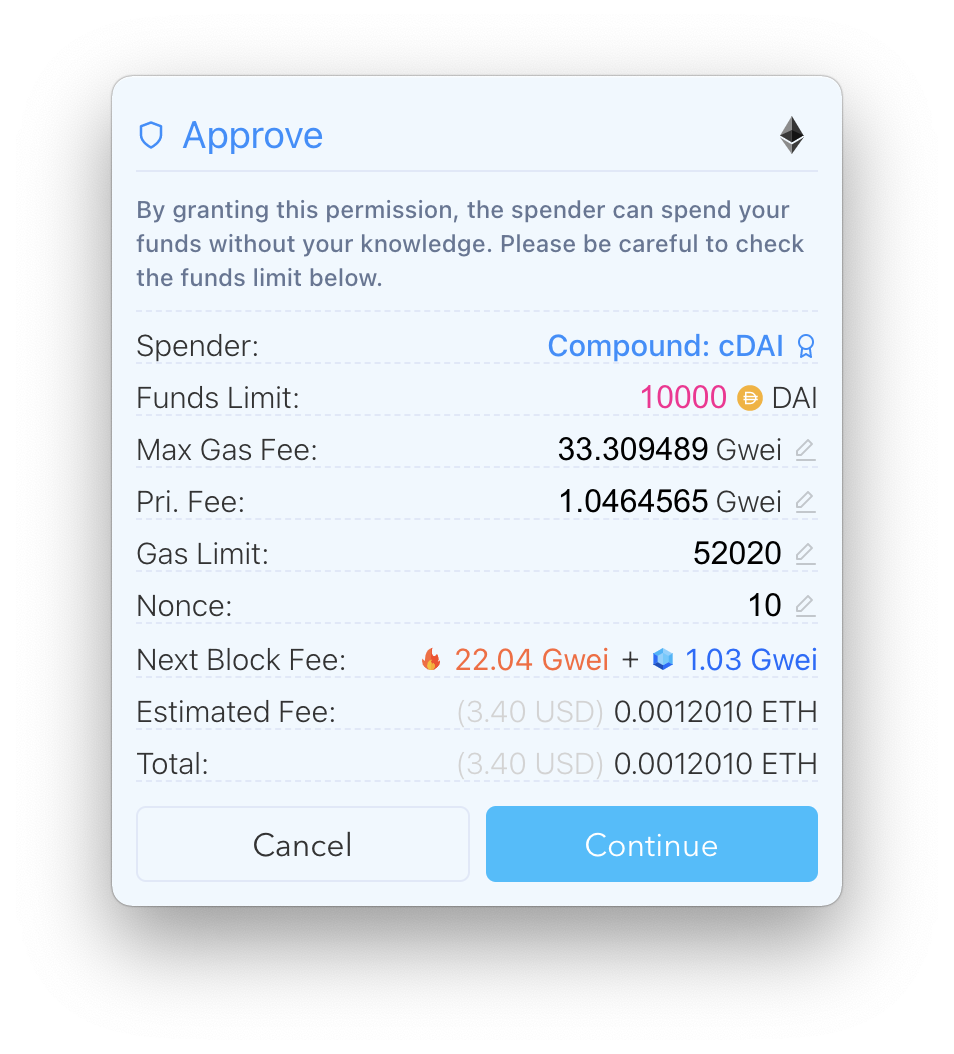Screen dimensions: 954x1054
Task: Edit the Nonce value
Action: [805, 606]
